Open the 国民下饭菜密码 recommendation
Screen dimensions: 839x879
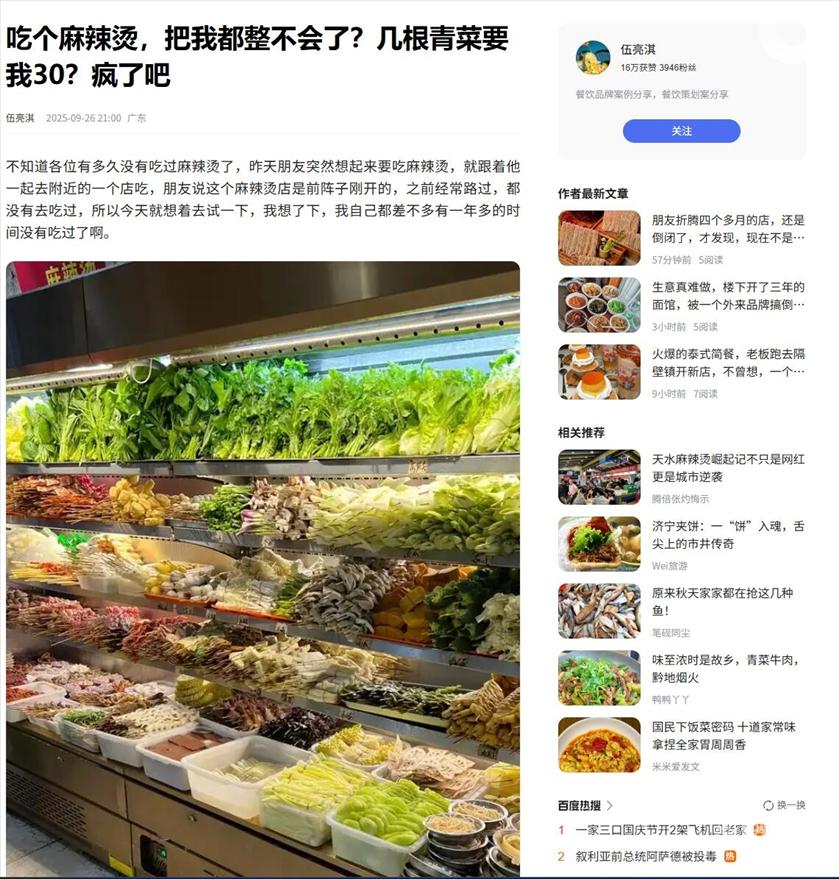point(728,735)
